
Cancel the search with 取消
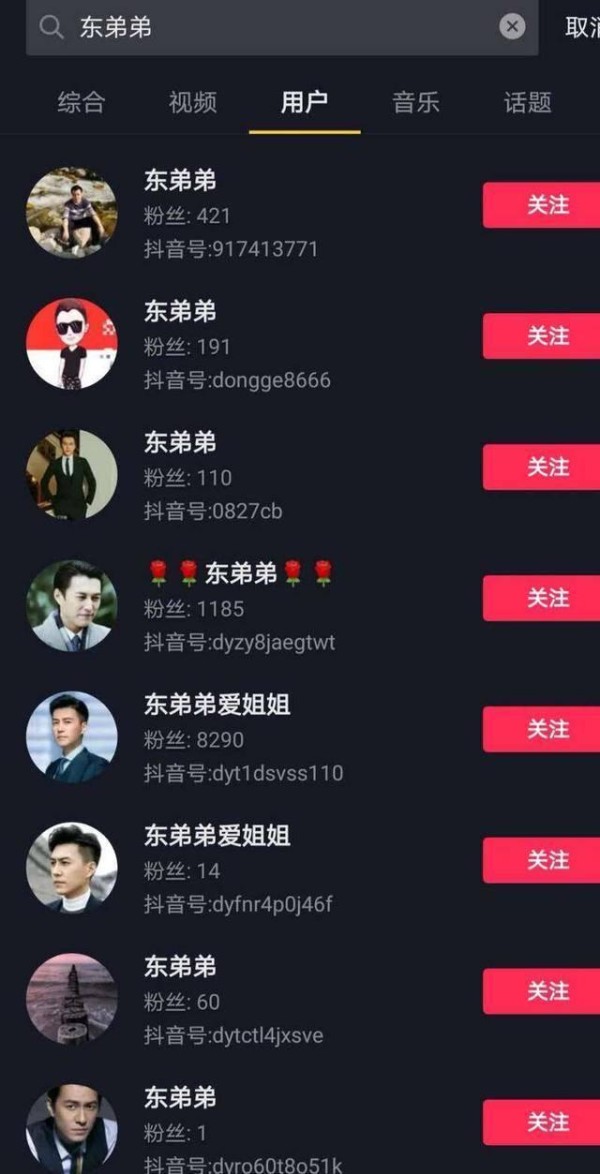[x=582, y=28]
